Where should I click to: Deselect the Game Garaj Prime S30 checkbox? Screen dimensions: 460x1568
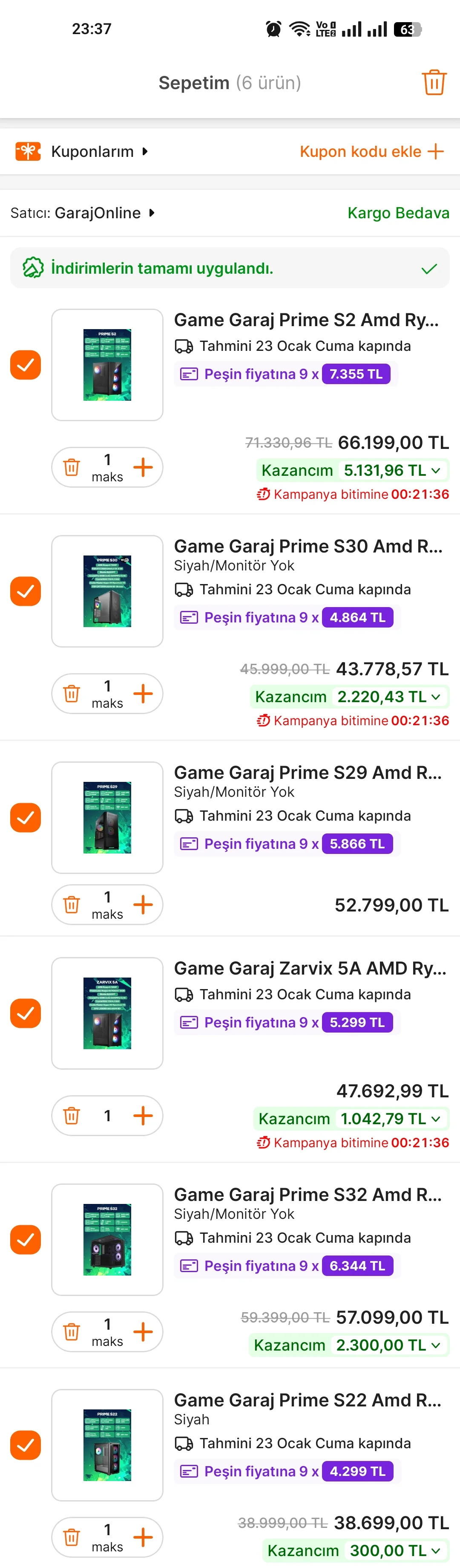coord(26,591)
